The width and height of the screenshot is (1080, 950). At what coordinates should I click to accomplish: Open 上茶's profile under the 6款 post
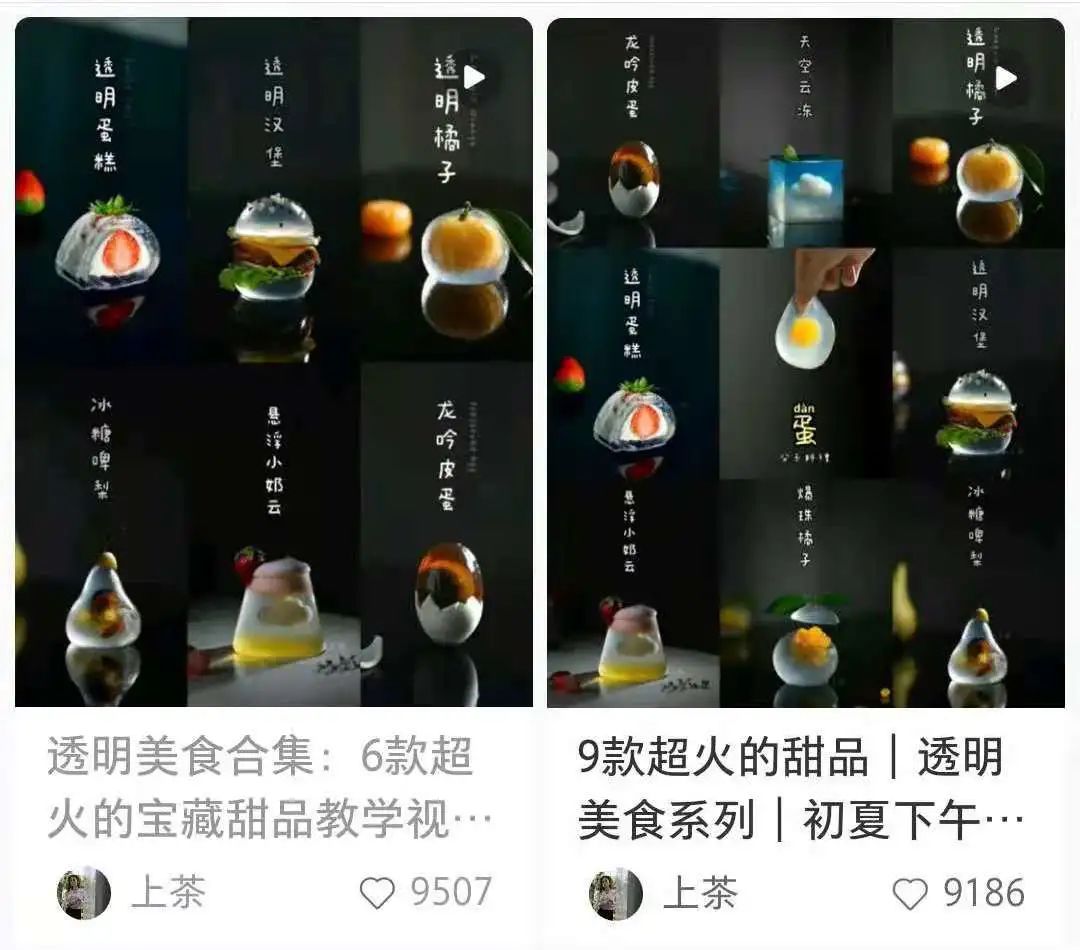click(84, 893)
